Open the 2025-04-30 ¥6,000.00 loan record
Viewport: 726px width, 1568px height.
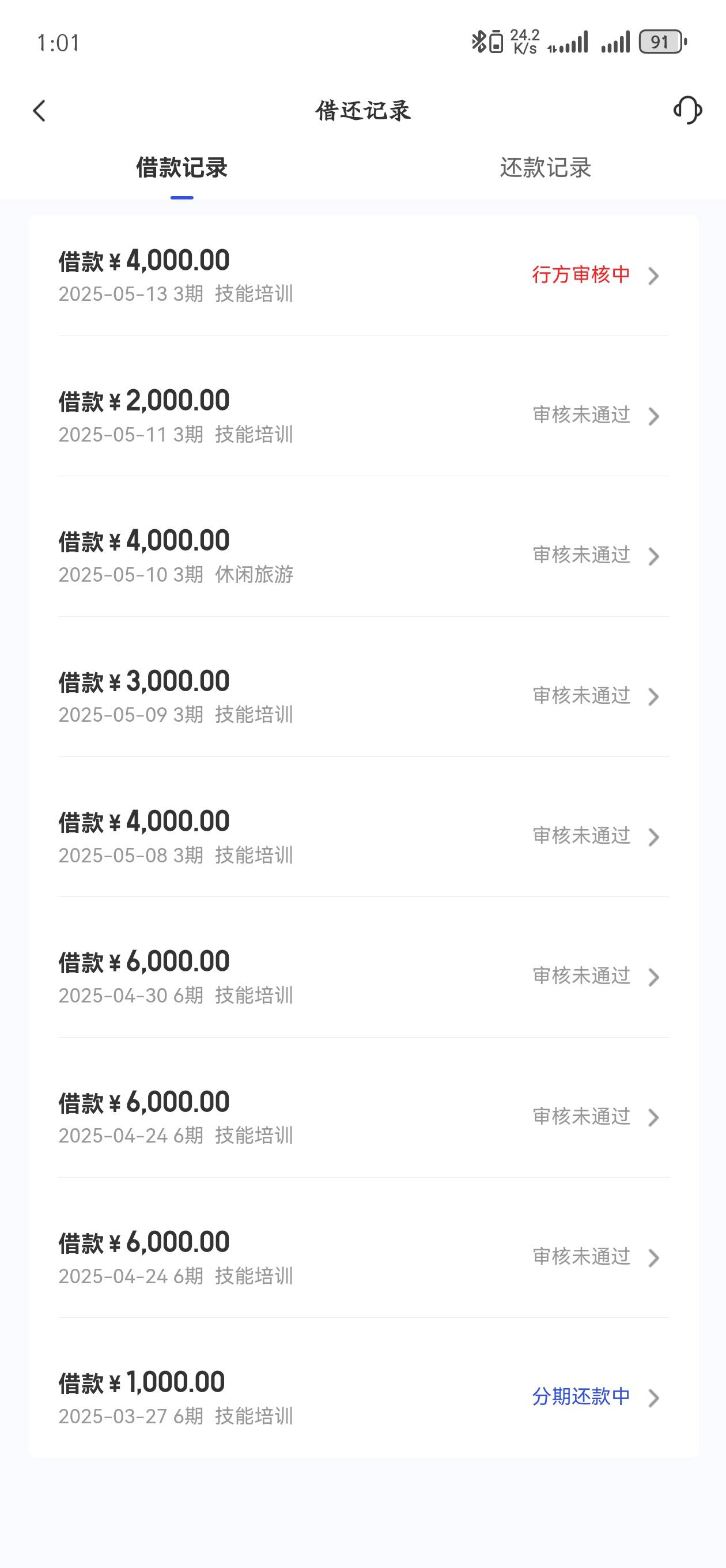click(x=364, y=977)
